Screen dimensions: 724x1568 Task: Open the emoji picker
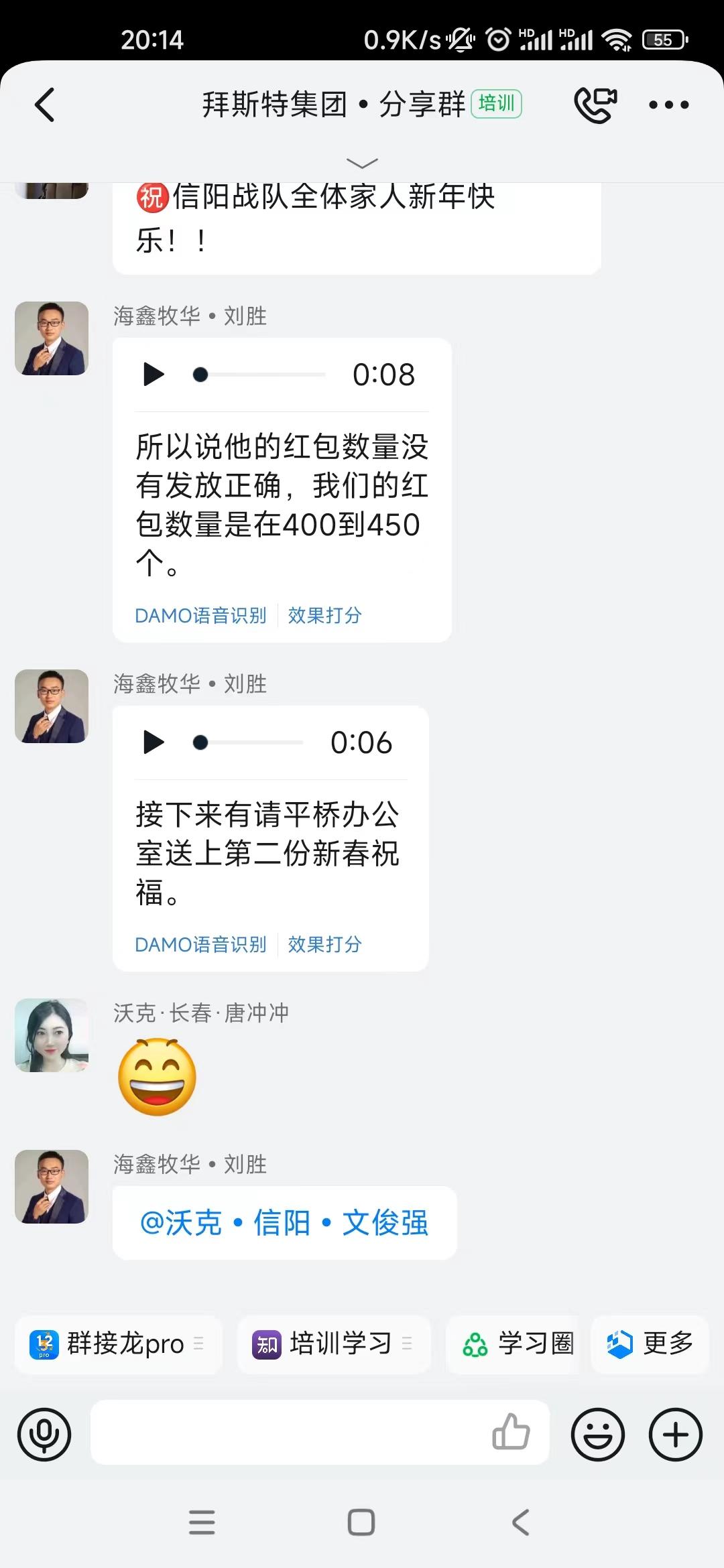(597, 1435)
